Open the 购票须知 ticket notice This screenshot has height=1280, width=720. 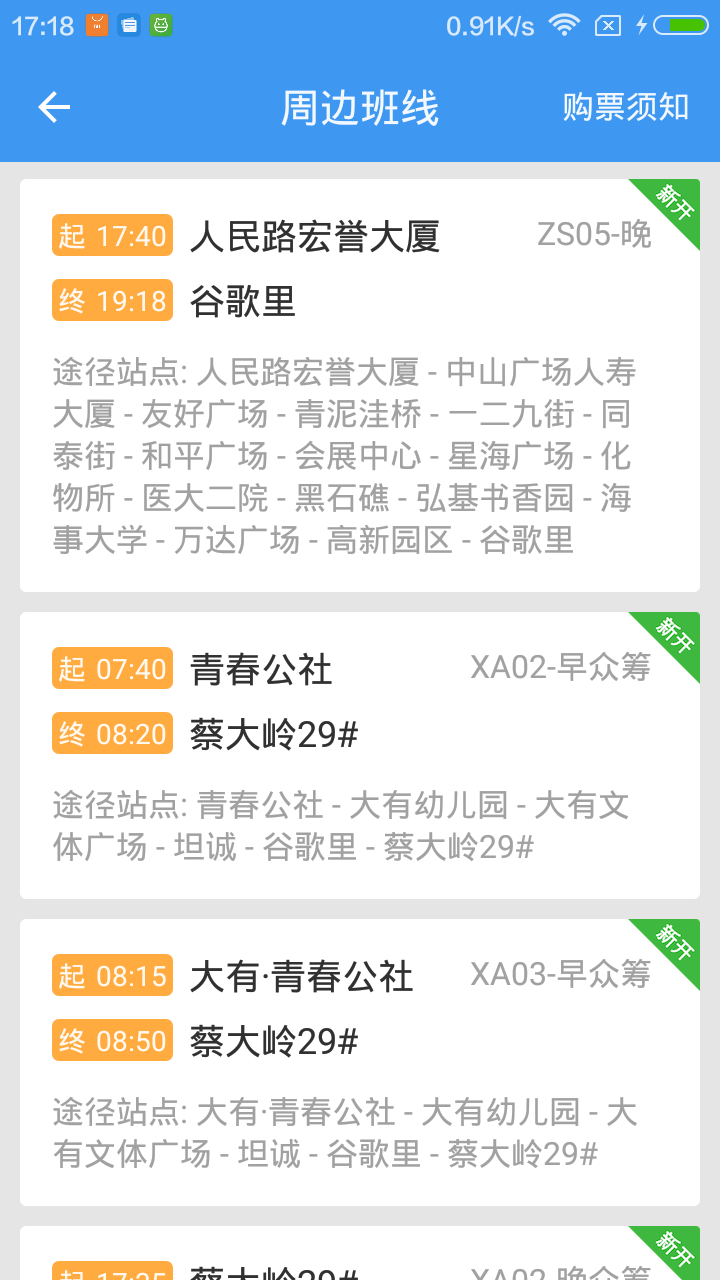(625, 107)
